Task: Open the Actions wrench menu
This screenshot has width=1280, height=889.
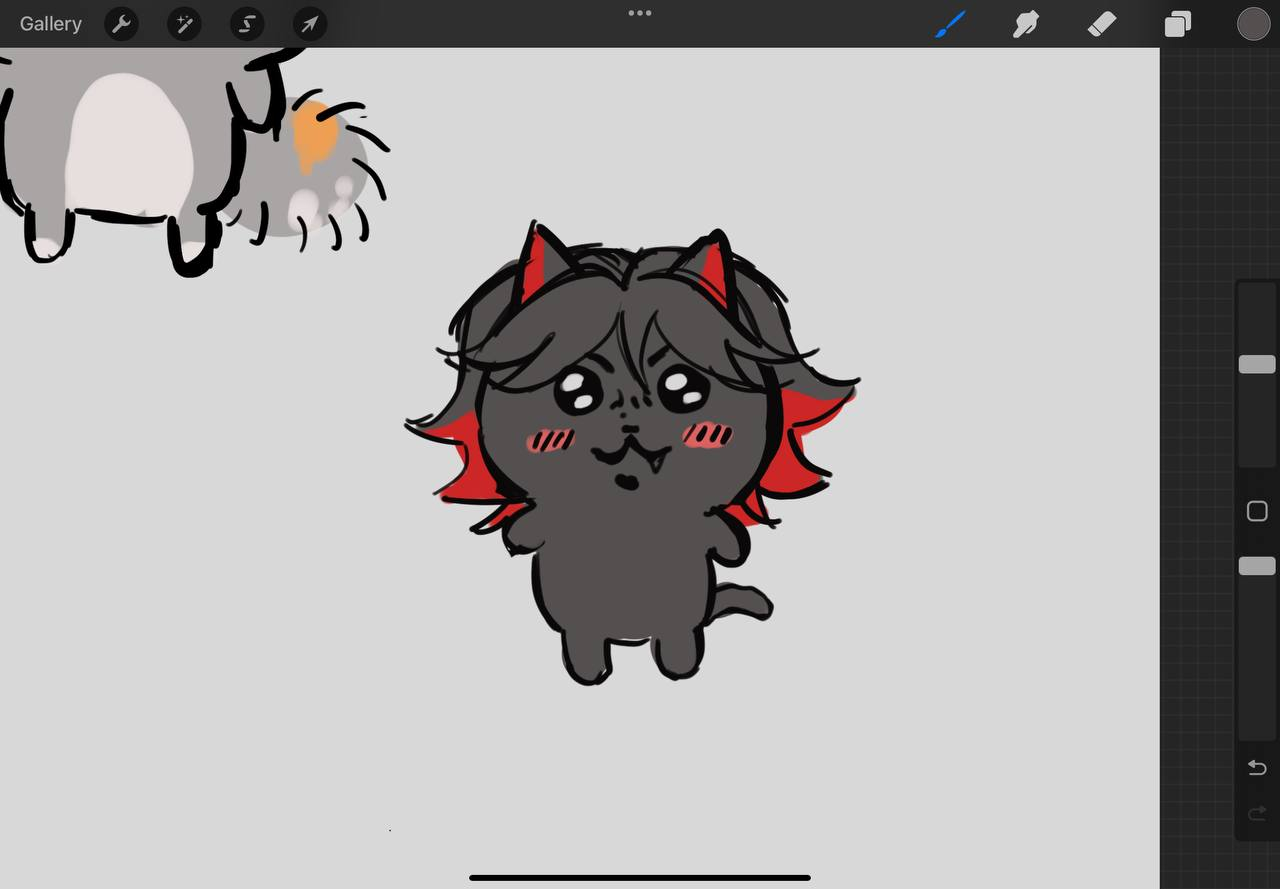Action: 121,24
